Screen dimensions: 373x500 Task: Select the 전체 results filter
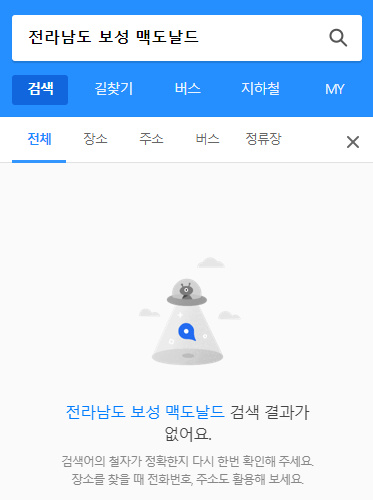39,140
